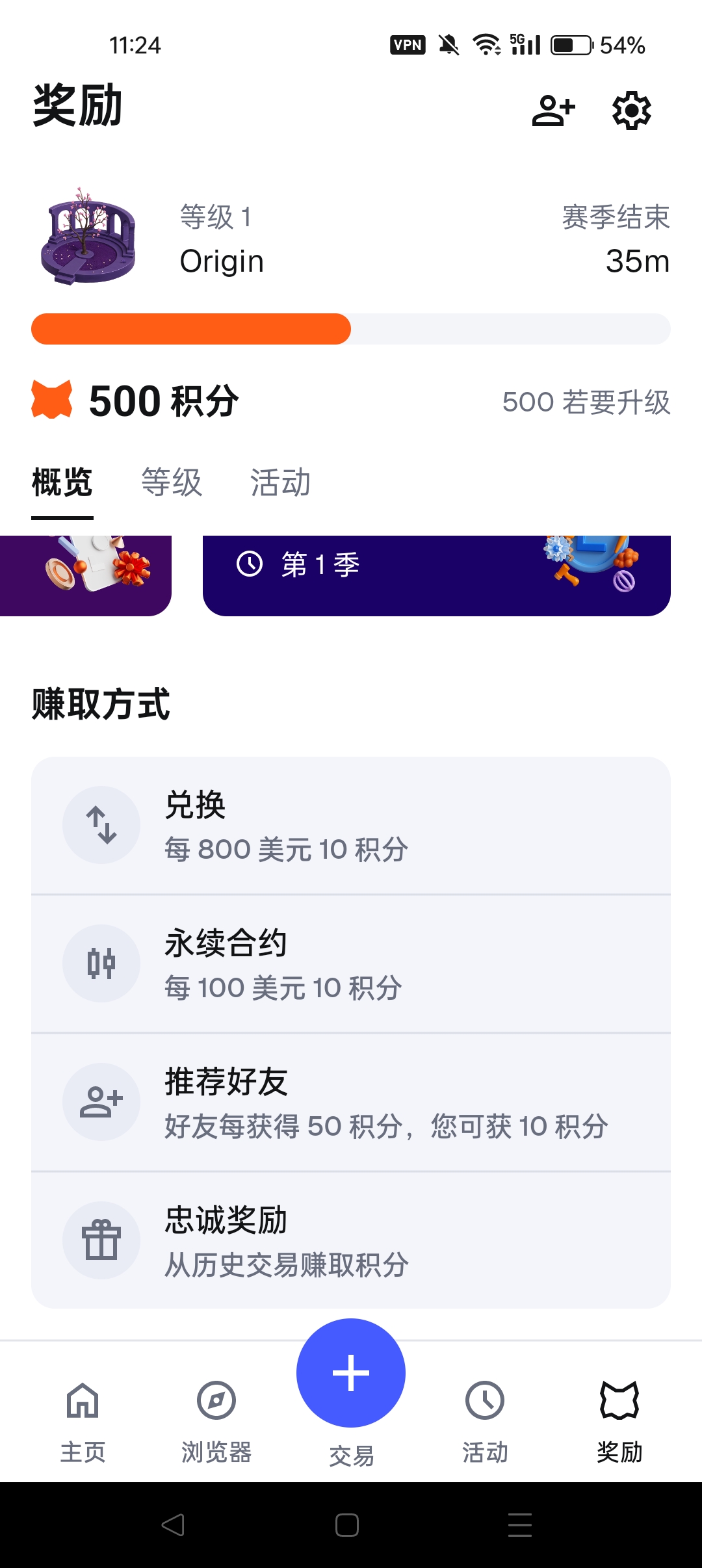This screenshot has width=702, height=1568.
Task: Tap the blue 交易 plus button
Action: 351,1373
